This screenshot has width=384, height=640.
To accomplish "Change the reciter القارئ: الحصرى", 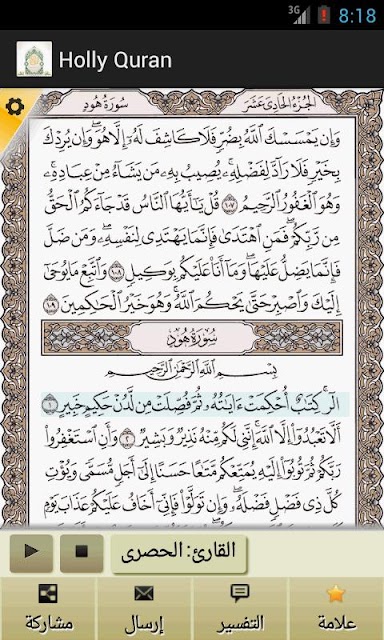I will (x=179, y=553).
